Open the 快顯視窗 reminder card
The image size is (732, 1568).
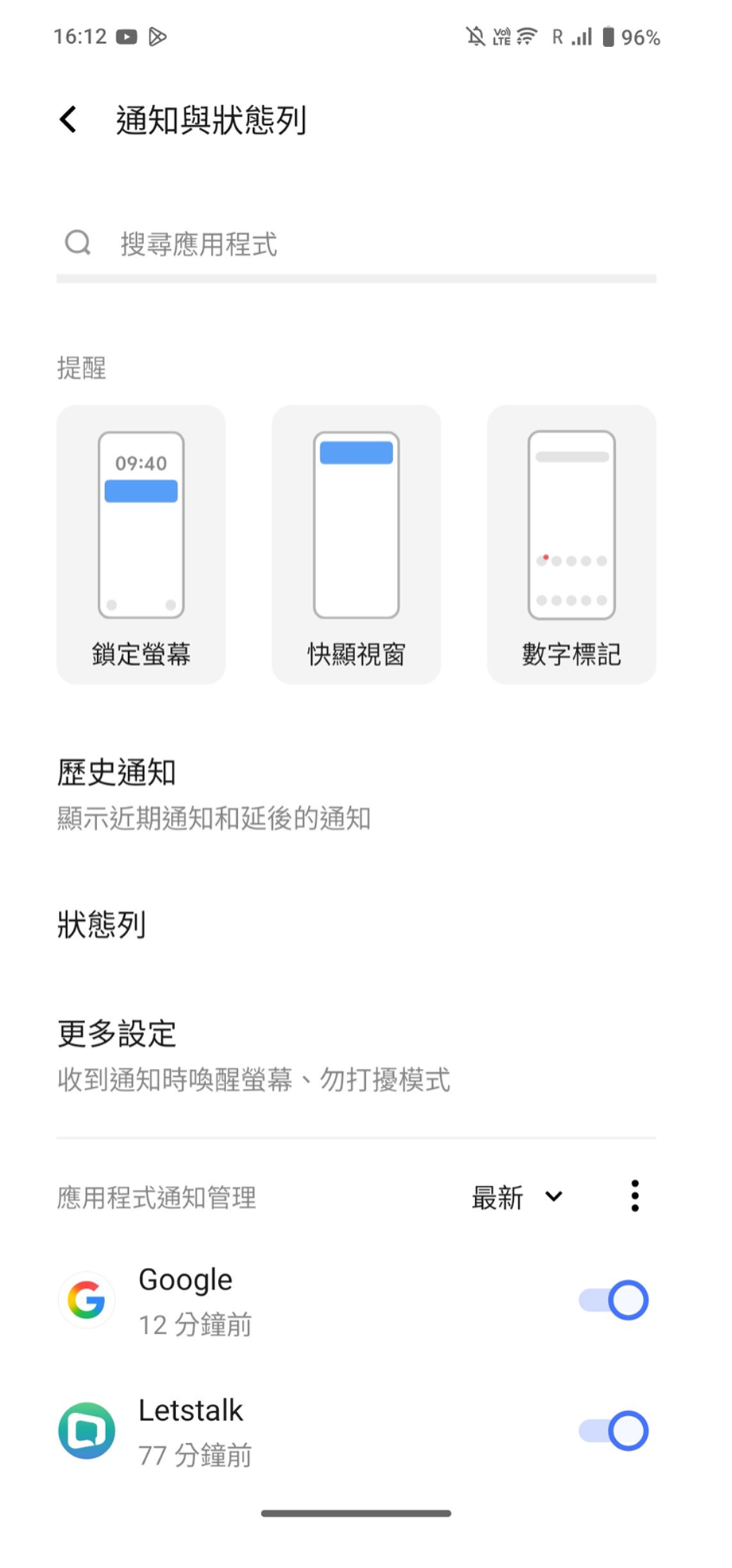coord(356,544)
